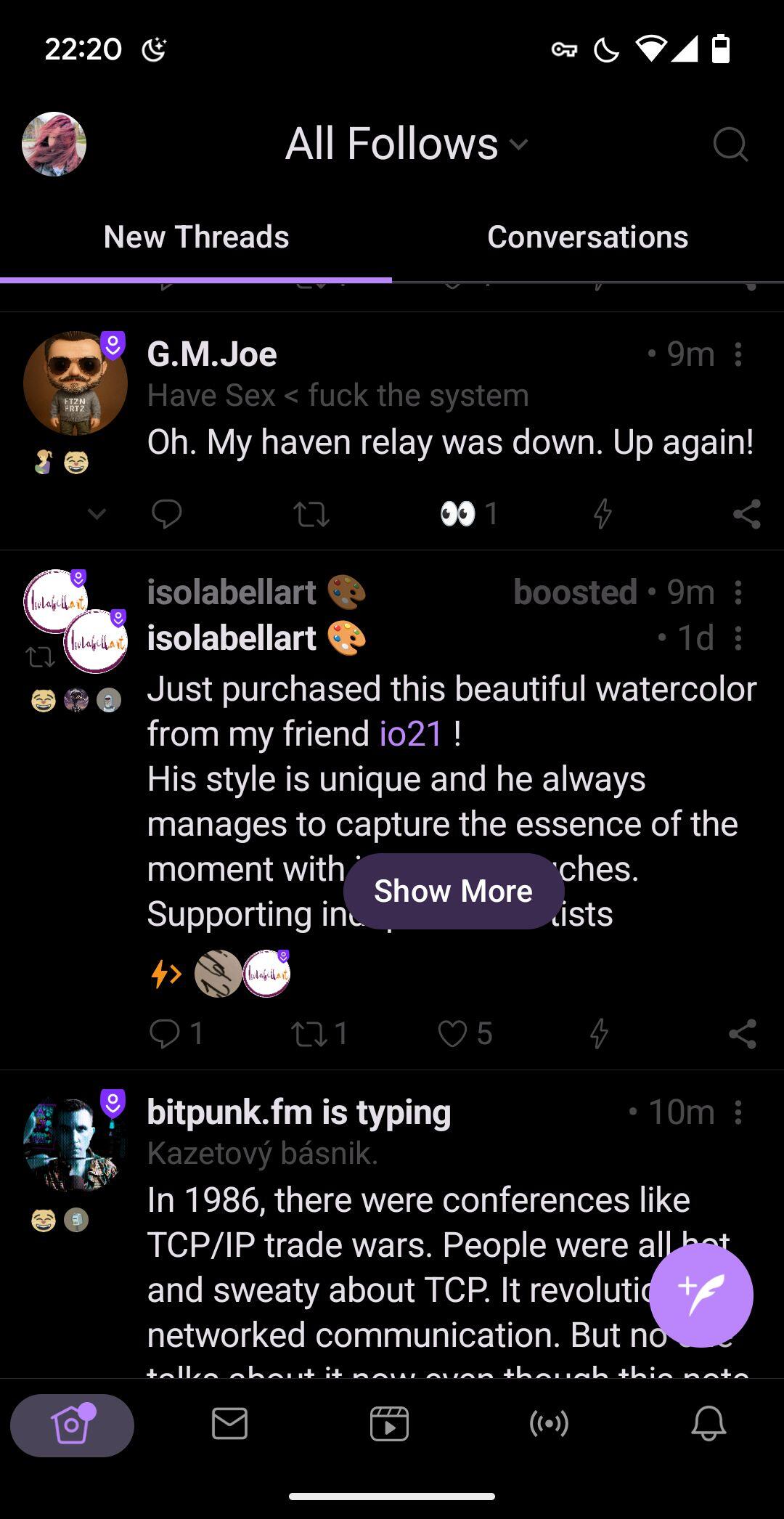
Task: Select the New Threads tab
Action: click(196, 237)
